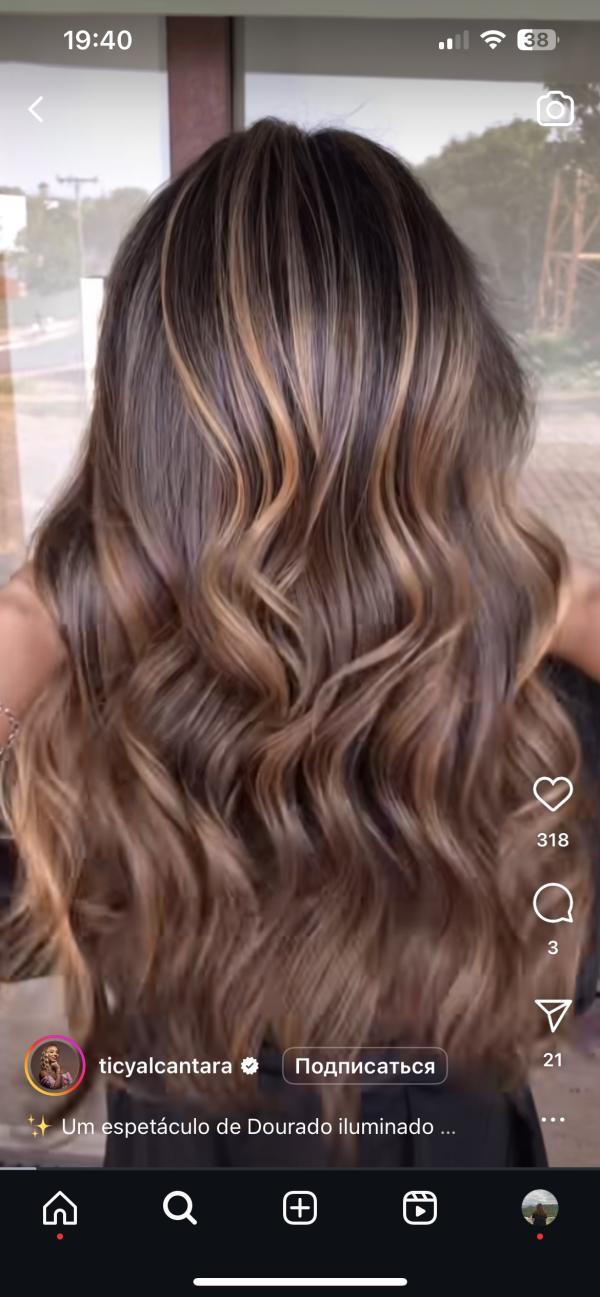Go back using the top arrow
600x1297 pixels.
[36, 109]
